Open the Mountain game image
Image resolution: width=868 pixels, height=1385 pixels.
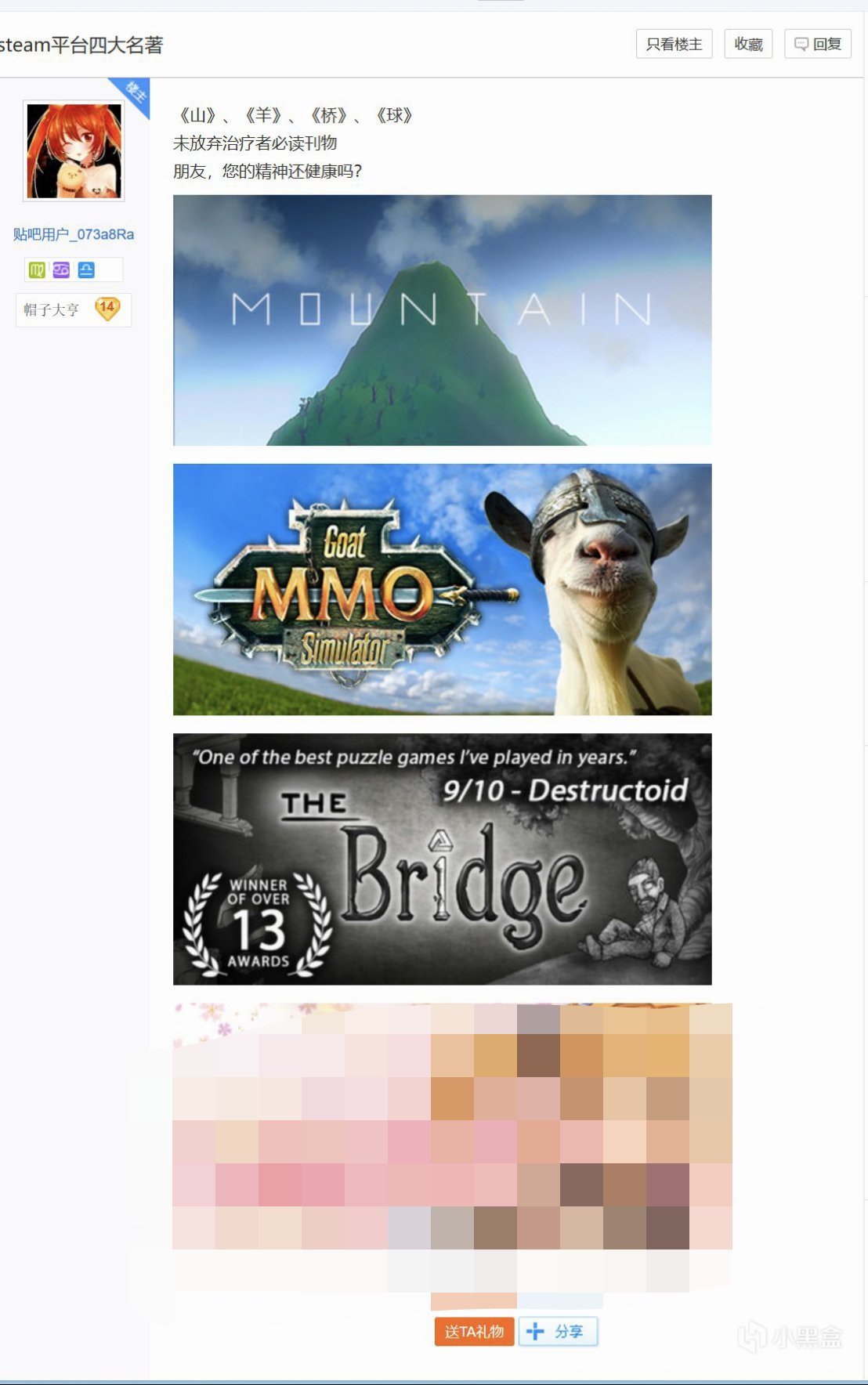pos(442,320)
